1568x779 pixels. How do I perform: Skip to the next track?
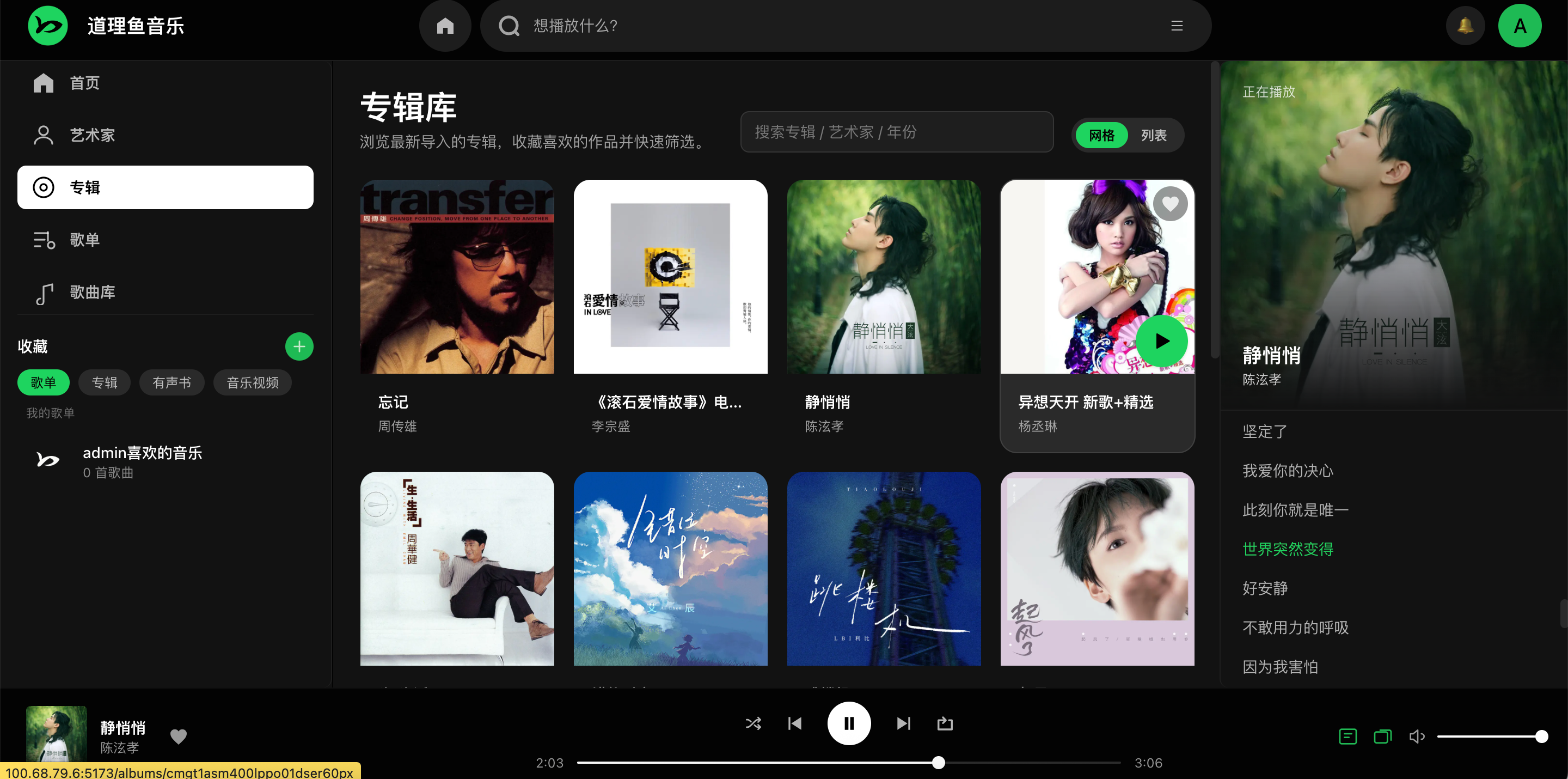pos(903,723)
